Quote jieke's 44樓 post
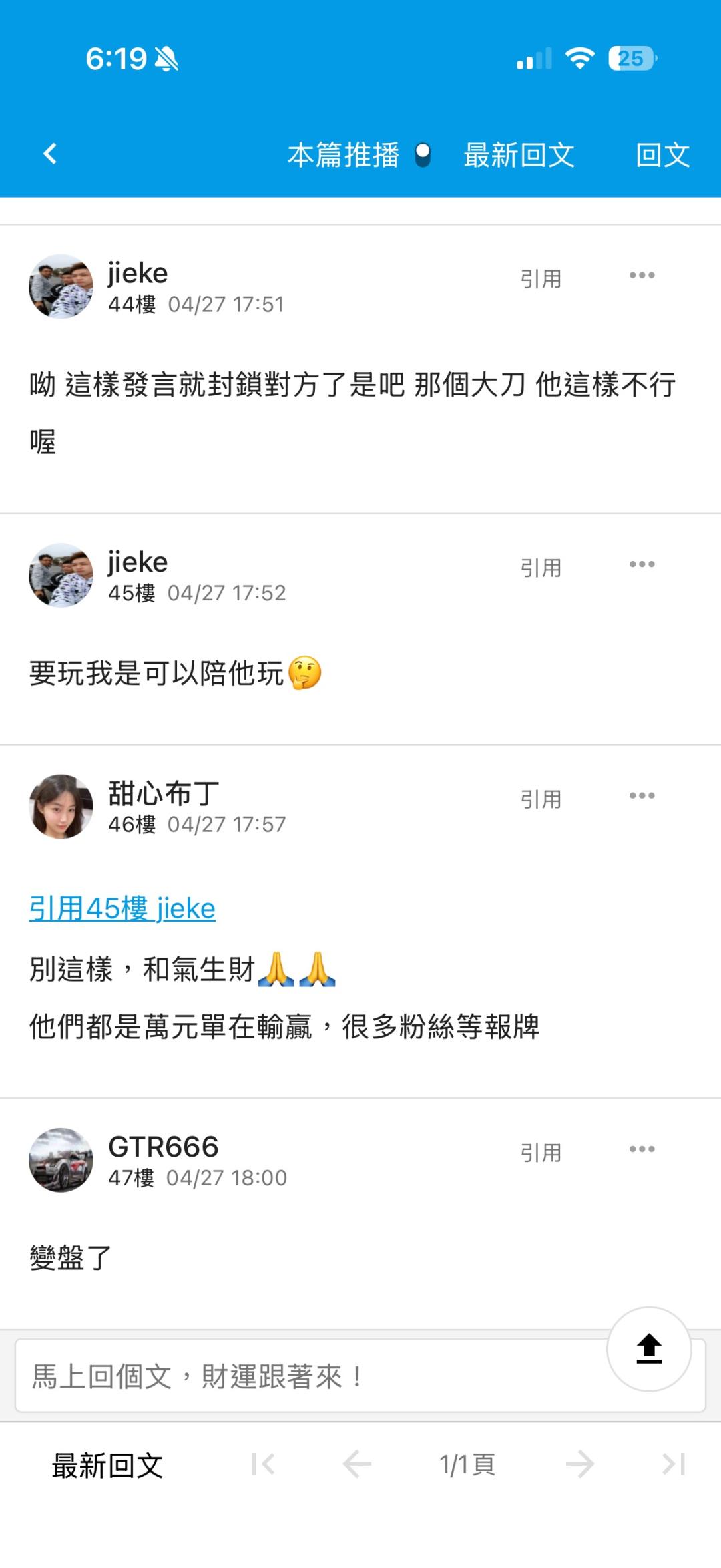Screen dimensions: 721x1568 pos(541,279)
